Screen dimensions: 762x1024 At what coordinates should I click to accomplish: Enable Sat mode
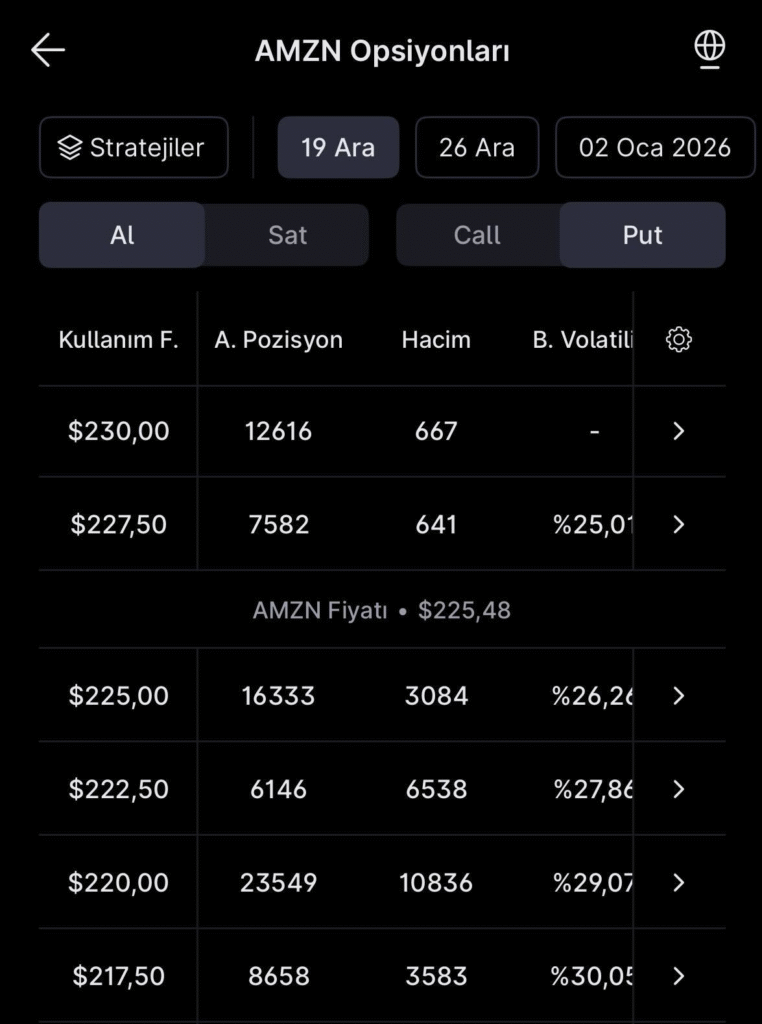tap(286, 235)
